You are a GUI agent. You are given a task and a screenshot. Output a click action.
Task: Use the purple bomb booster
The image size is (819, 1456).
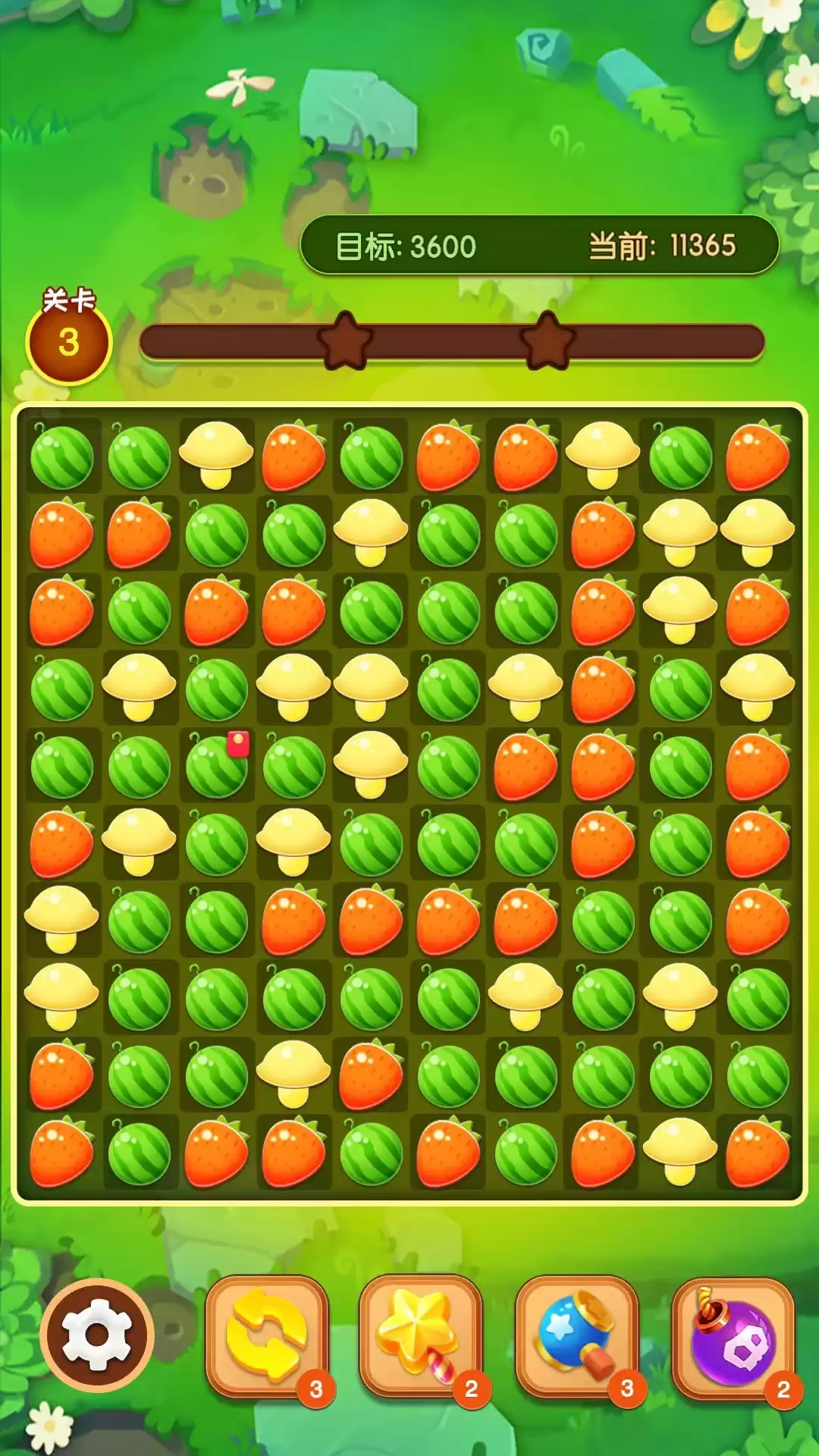[733, 1338]
